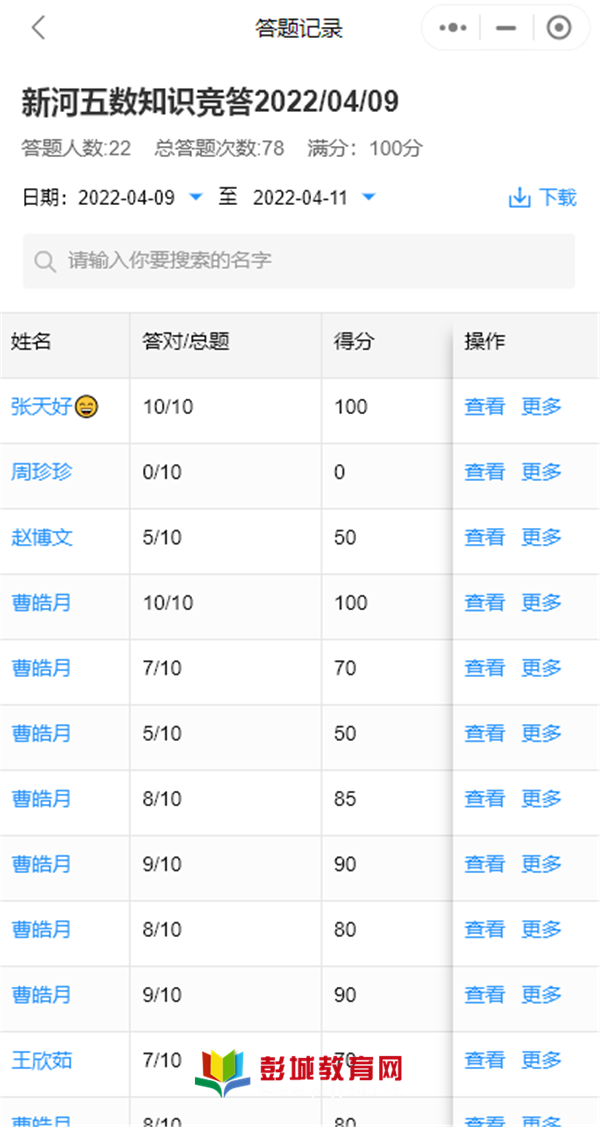Tap 更多 in 周珍珍's row
This screenshot has height=1127, width=600.
pyautogui.click(x=541, y=472)
